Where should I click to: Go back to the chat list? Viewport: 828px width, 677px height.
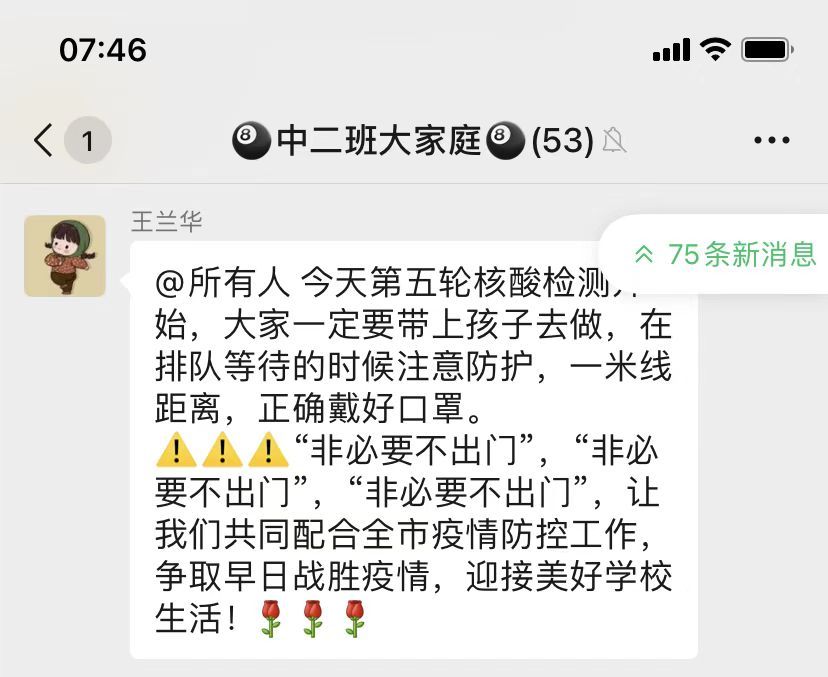(x=44, y=141)
